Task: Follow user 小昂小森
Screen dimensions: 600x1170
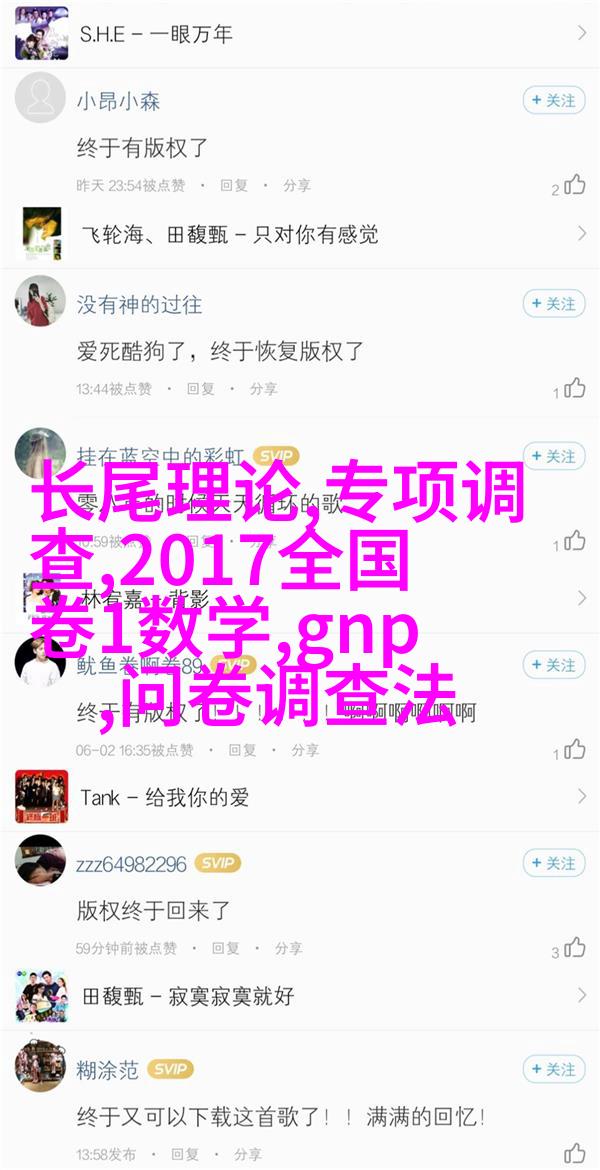Action: pos(553,100)
